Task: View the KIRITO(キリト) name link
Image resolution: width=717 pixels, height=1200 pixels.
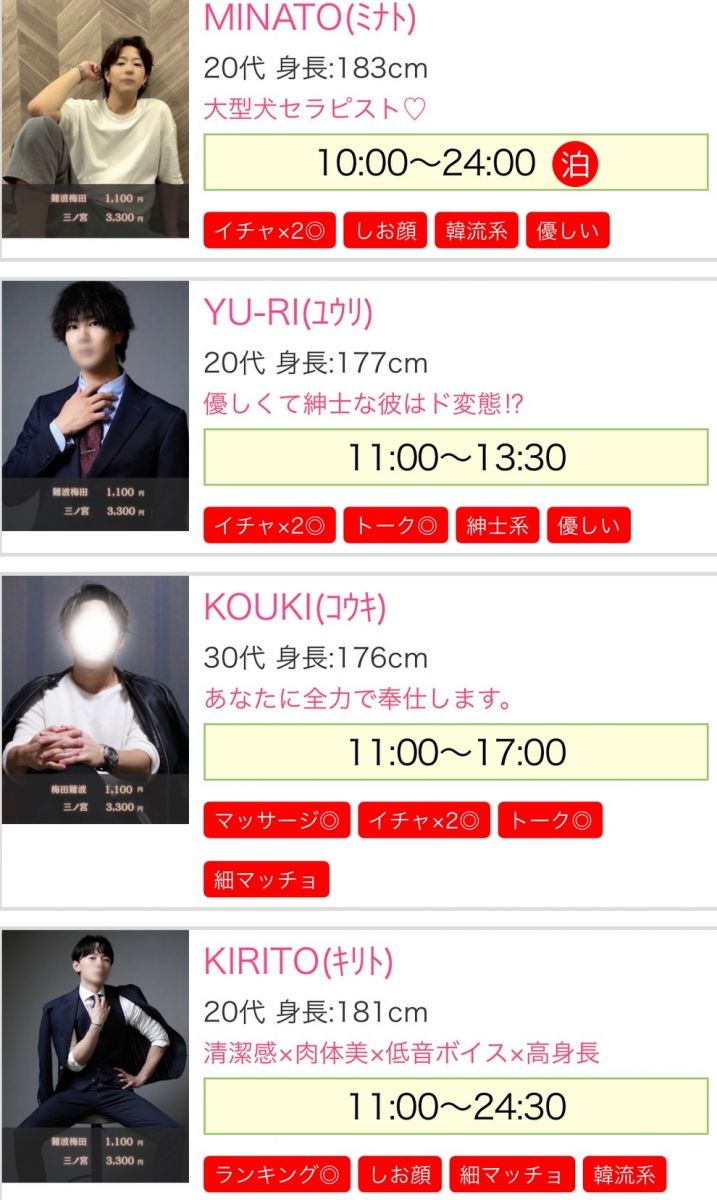Action: pyautogui.click(x=298, y=962)
